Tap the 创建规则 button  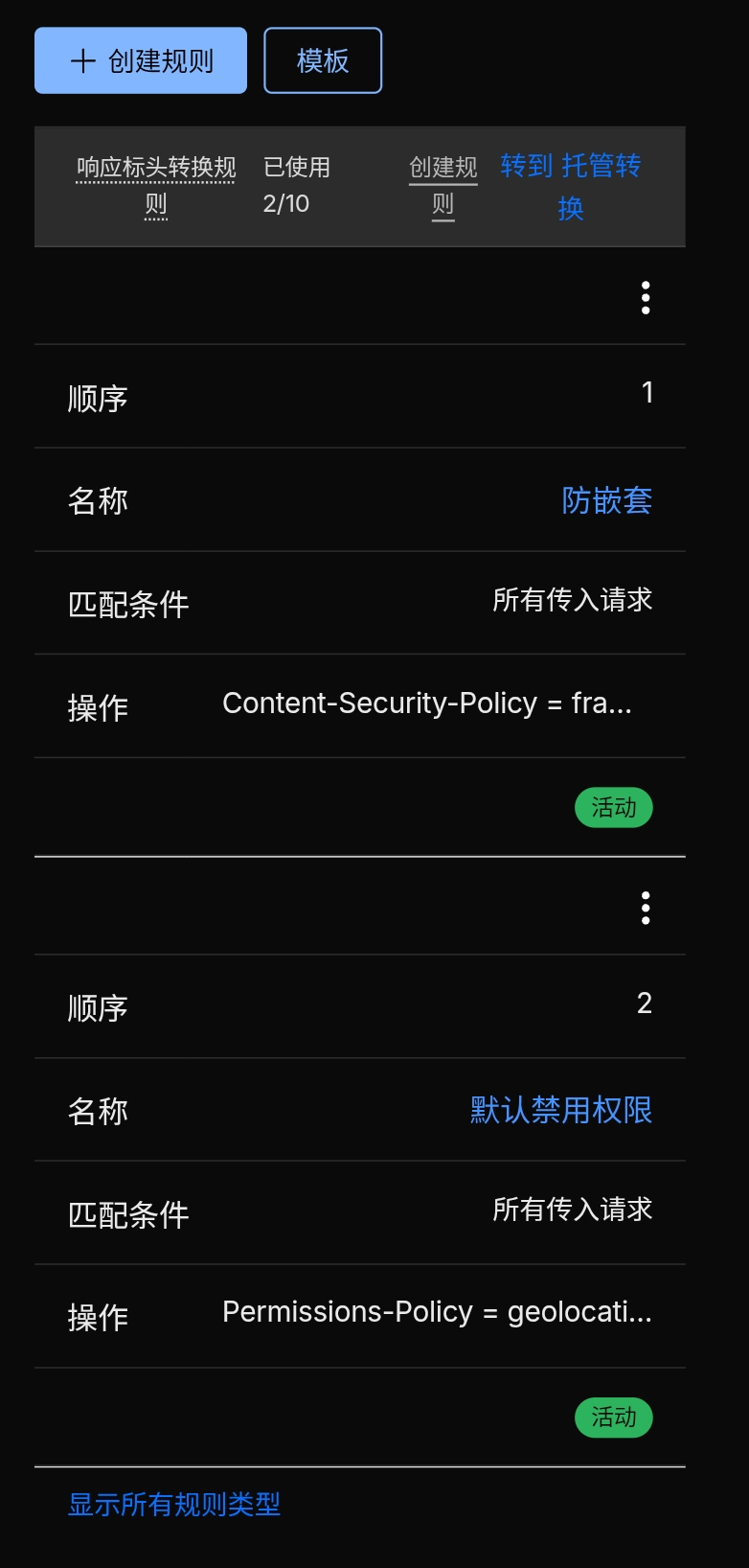[x=141, y=60]
